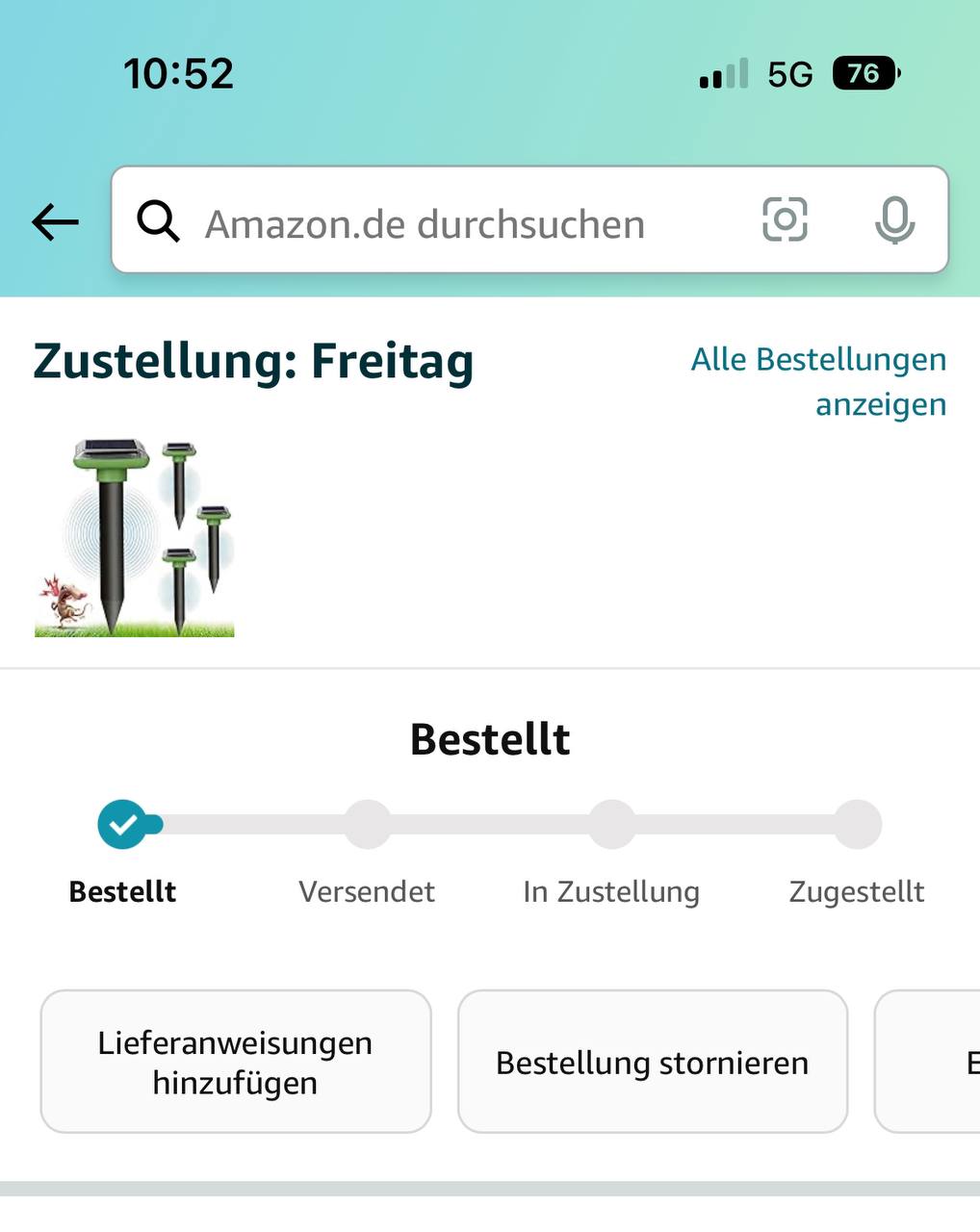Open camera lens search

pyautogui.click(x=785, y=220)
